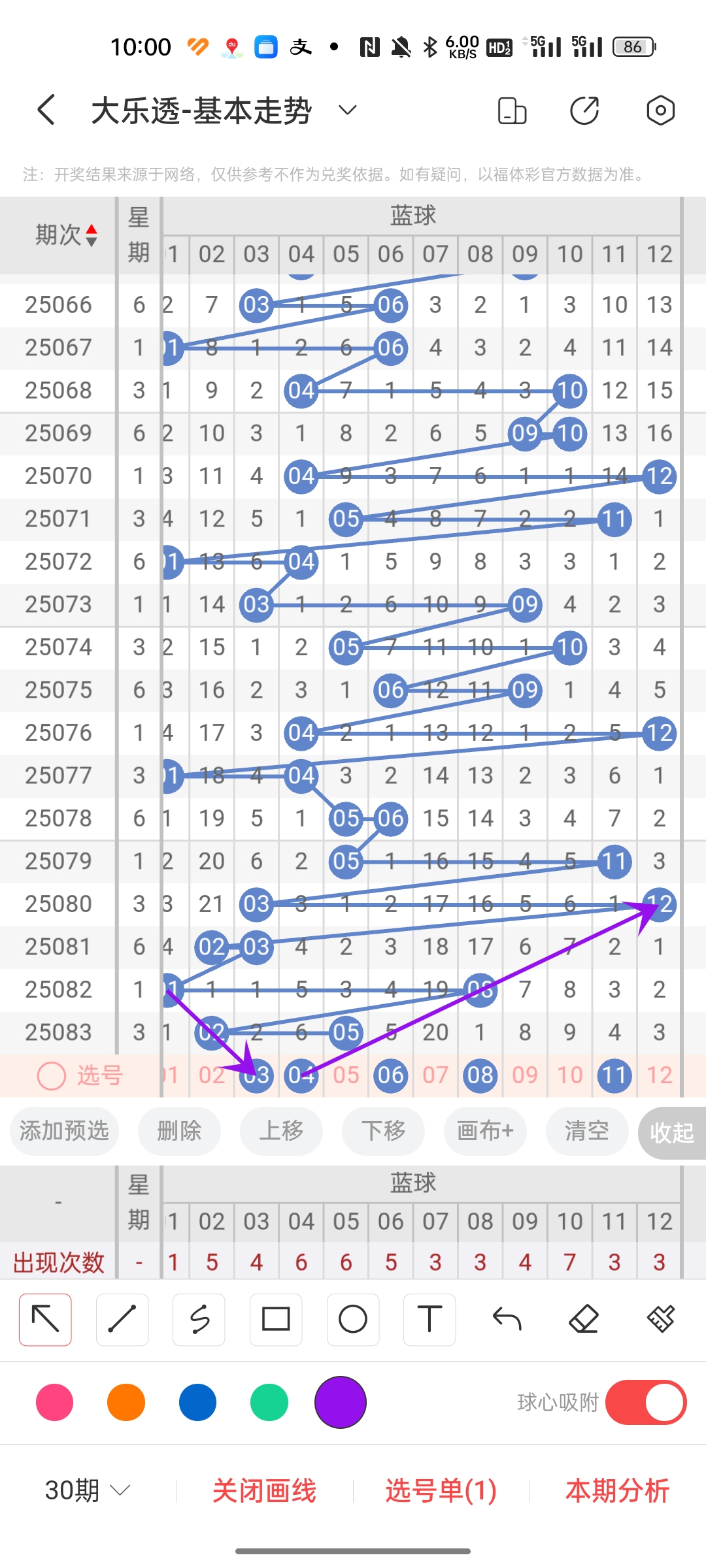
Task: Pick the text tool
Action: pos(429,1320)
